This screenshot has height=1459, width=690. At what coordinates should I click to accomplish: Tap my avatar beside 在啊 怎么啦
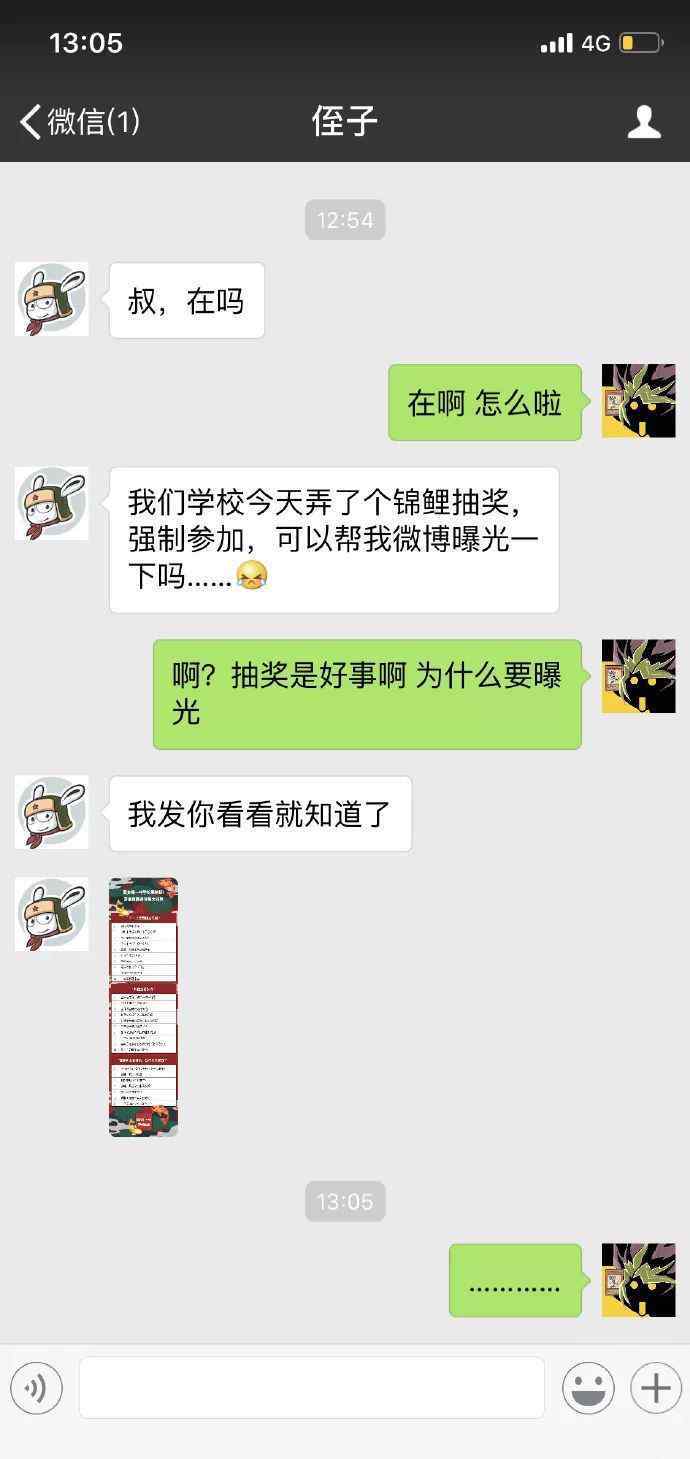638,401
